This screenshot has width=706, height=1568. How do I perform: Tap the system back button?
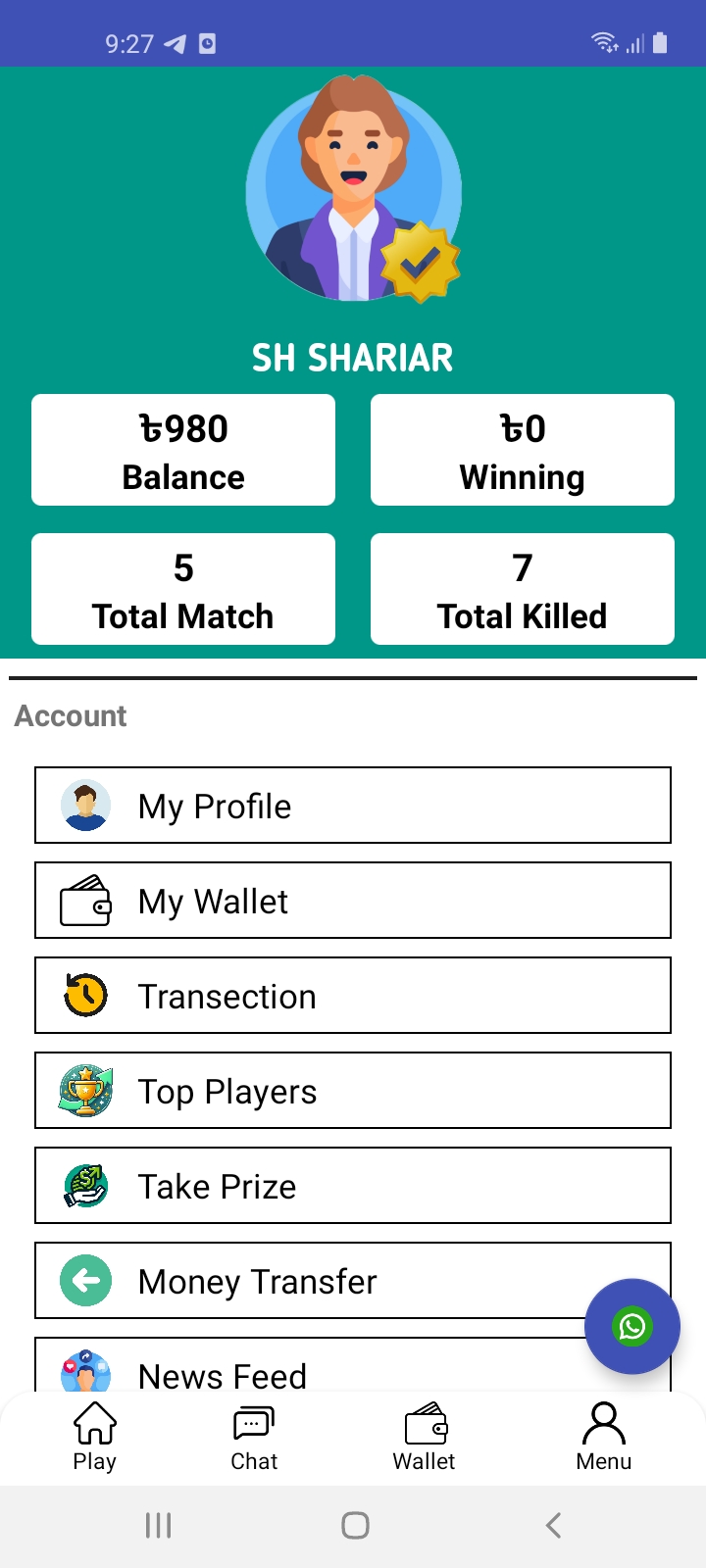[554, 1525]
